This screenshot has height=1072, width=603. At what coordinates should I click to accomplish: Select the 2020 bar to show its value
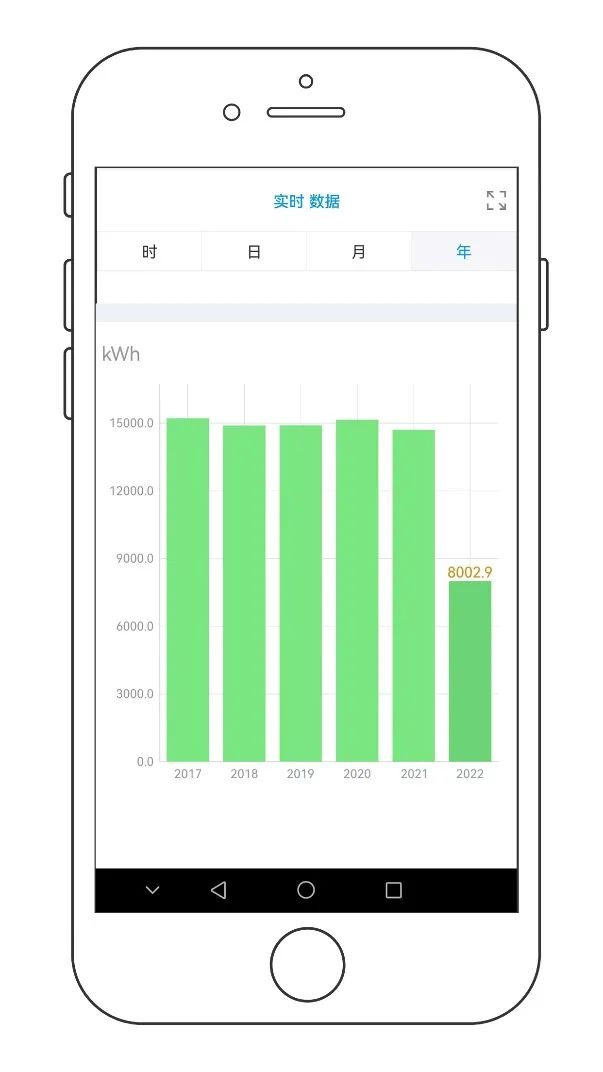[x=357, y=590]
